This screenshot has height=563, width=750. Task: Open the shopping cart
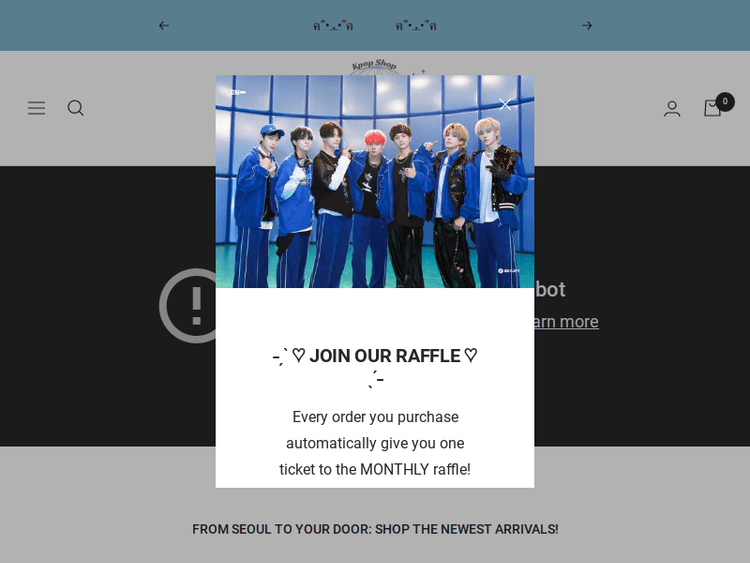(x=713, y=108)
